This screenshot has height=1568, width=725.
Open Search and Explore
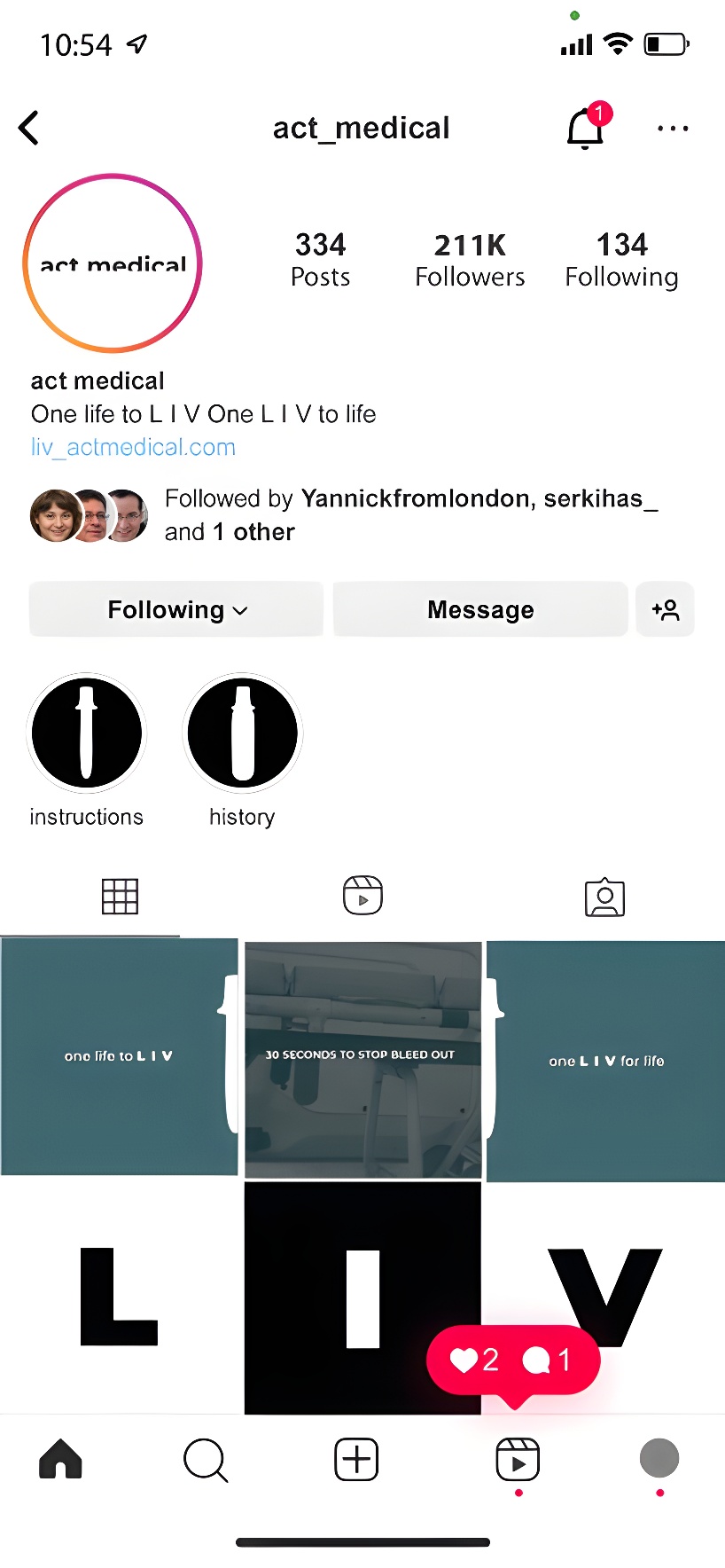[x=206, y=1459]
